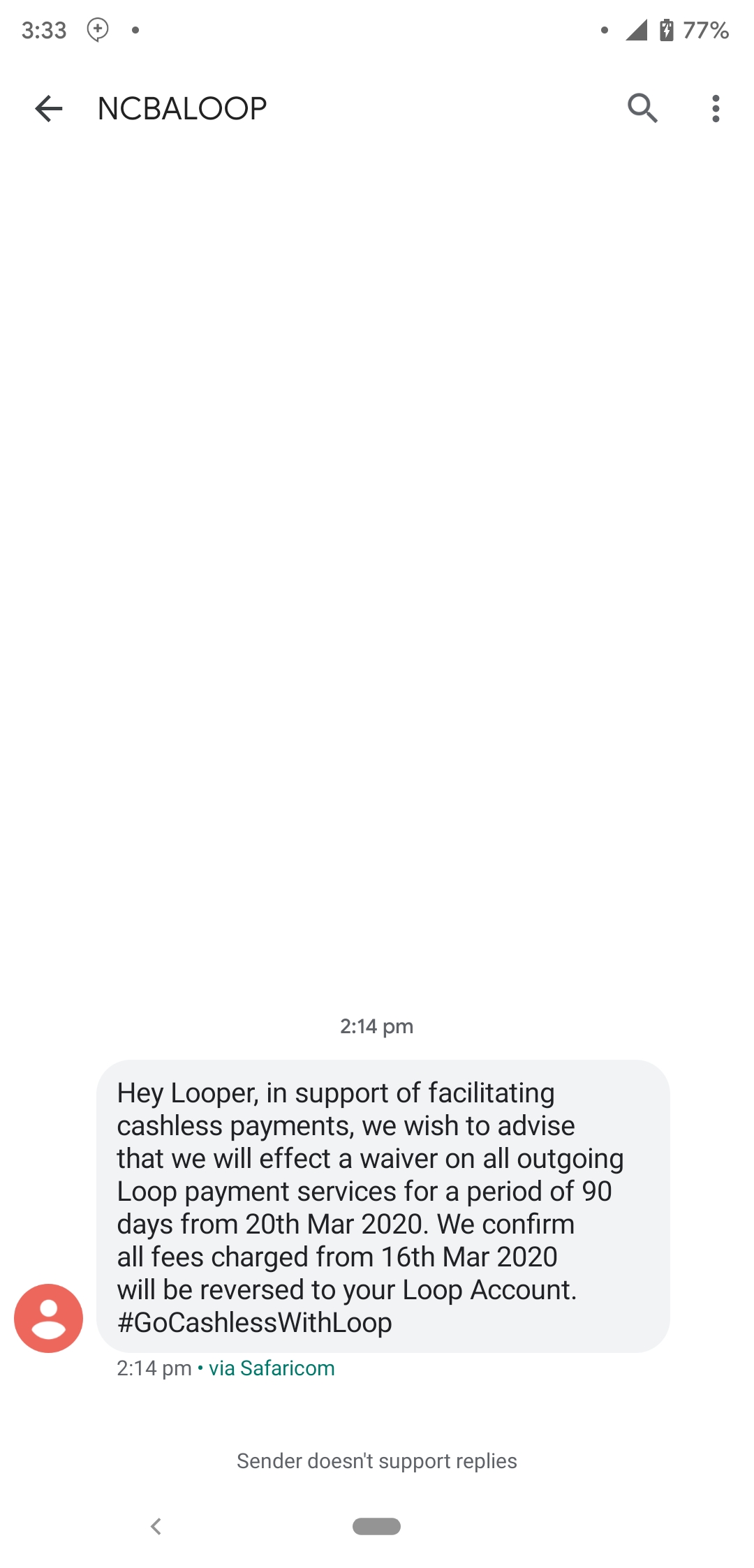The height and width of the screenshot is (1568, 754).
Task: Tap the NCBALOOP waiver message bubble
Action: (383, 1206)
